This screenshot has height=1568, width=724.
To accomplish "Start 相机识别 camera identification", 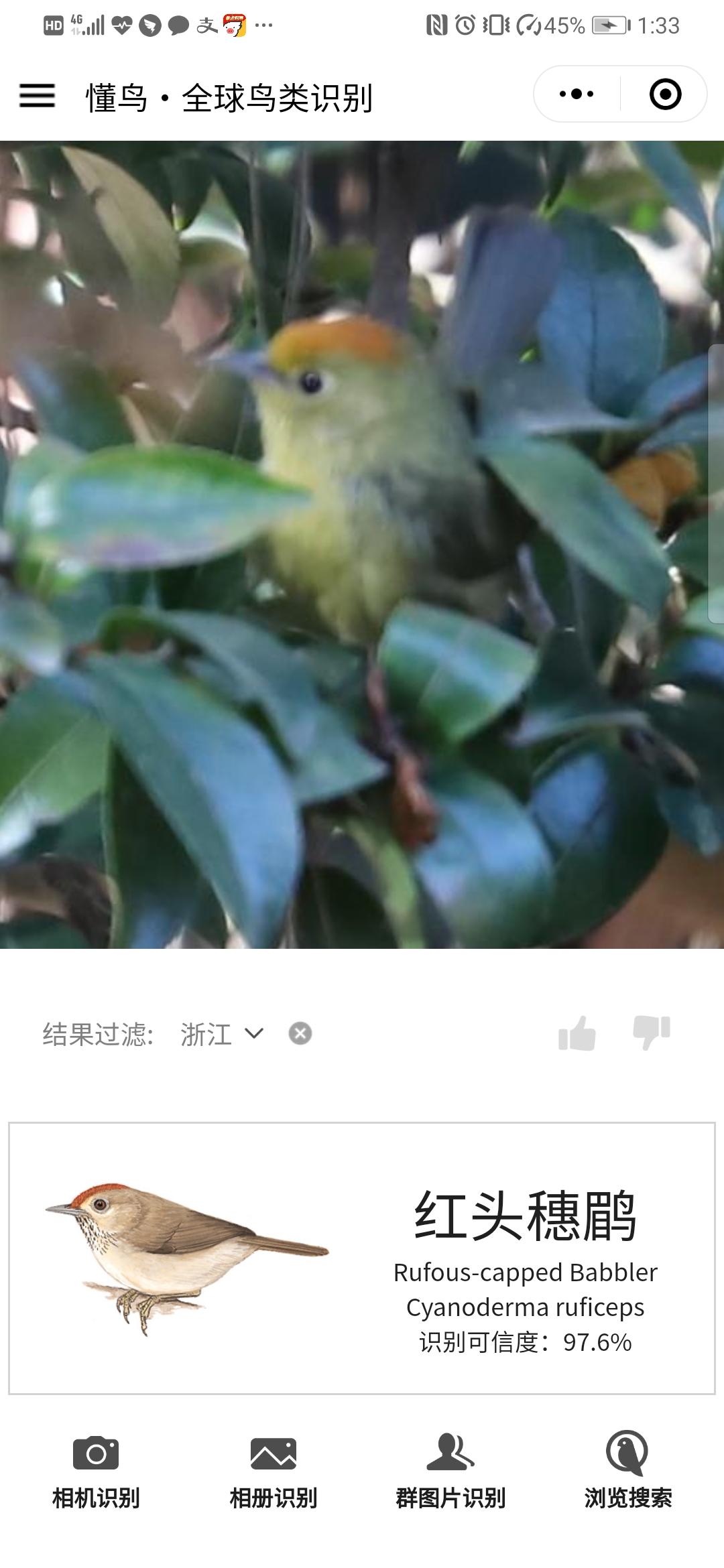I will [96, 1472].
